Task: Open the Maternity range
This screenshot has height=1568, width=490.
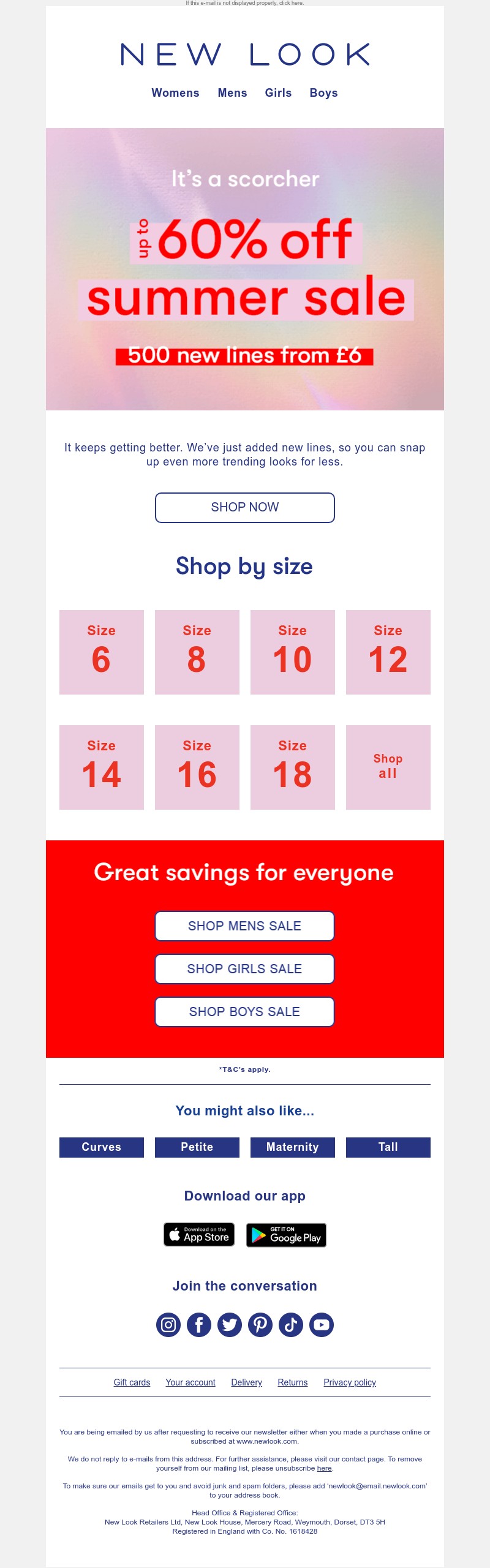Action: tap(292, 1147)
